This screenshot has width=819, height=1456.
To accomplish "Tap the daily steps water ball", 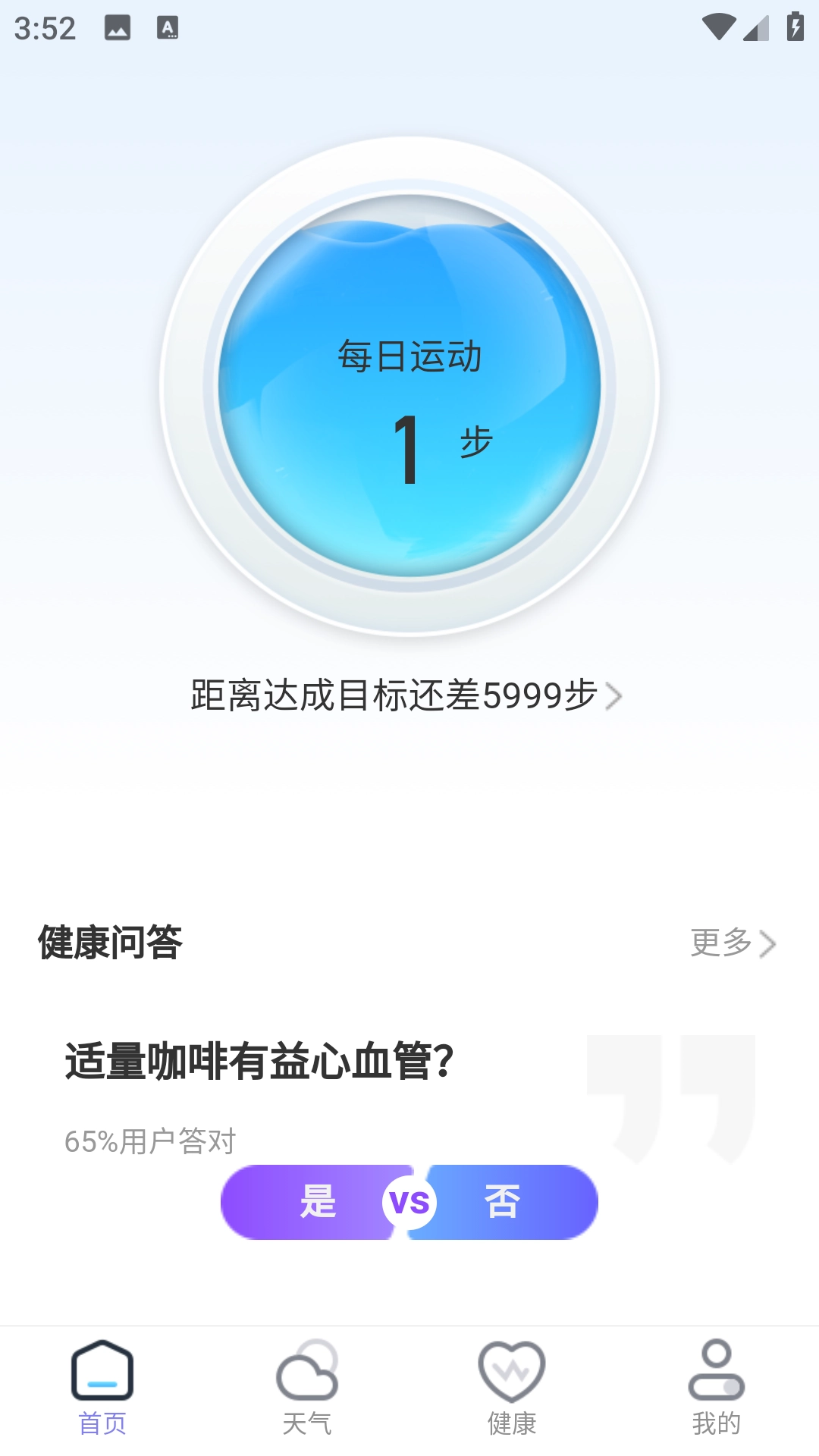I will tap(409, 387).
